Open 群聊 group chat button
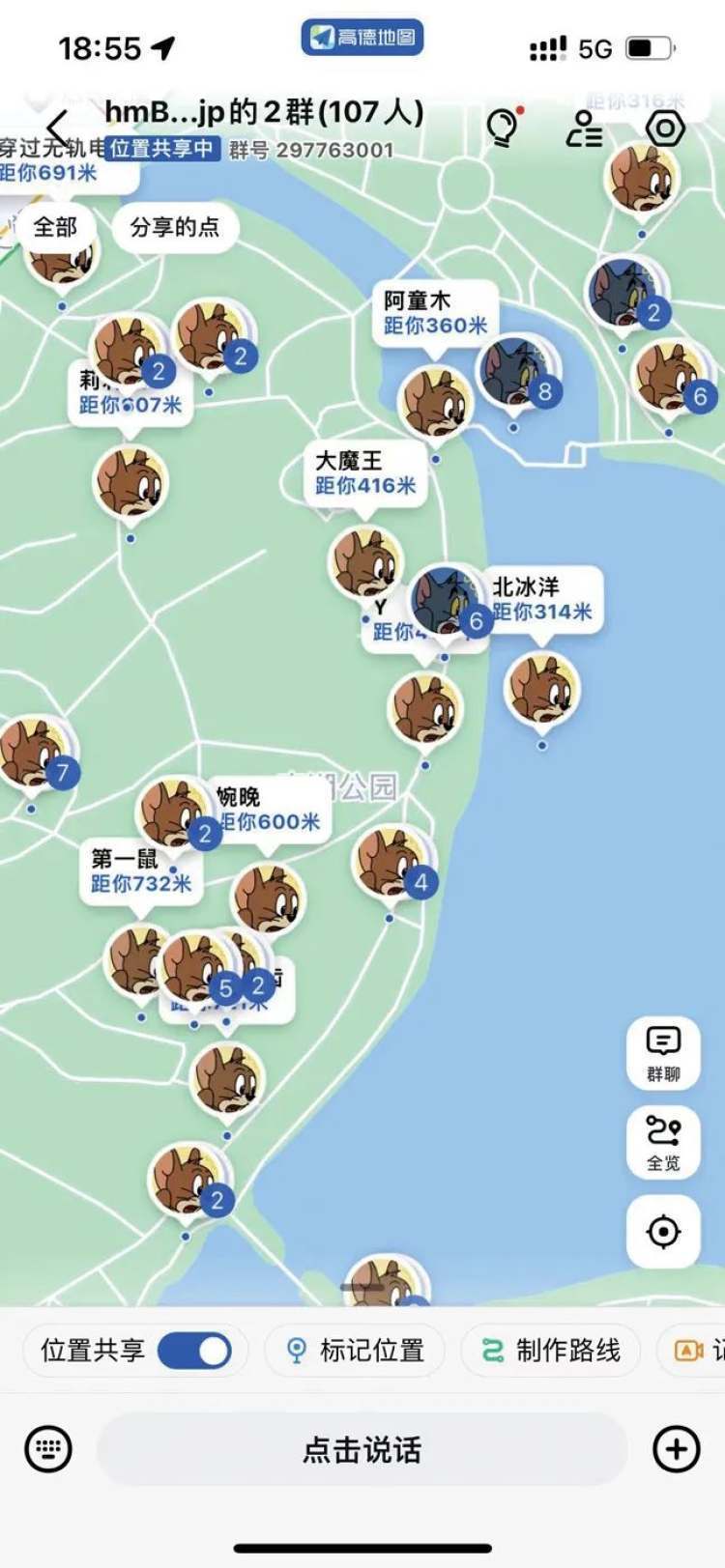This screenshot has height=1568, width=725. [663, 1053]
